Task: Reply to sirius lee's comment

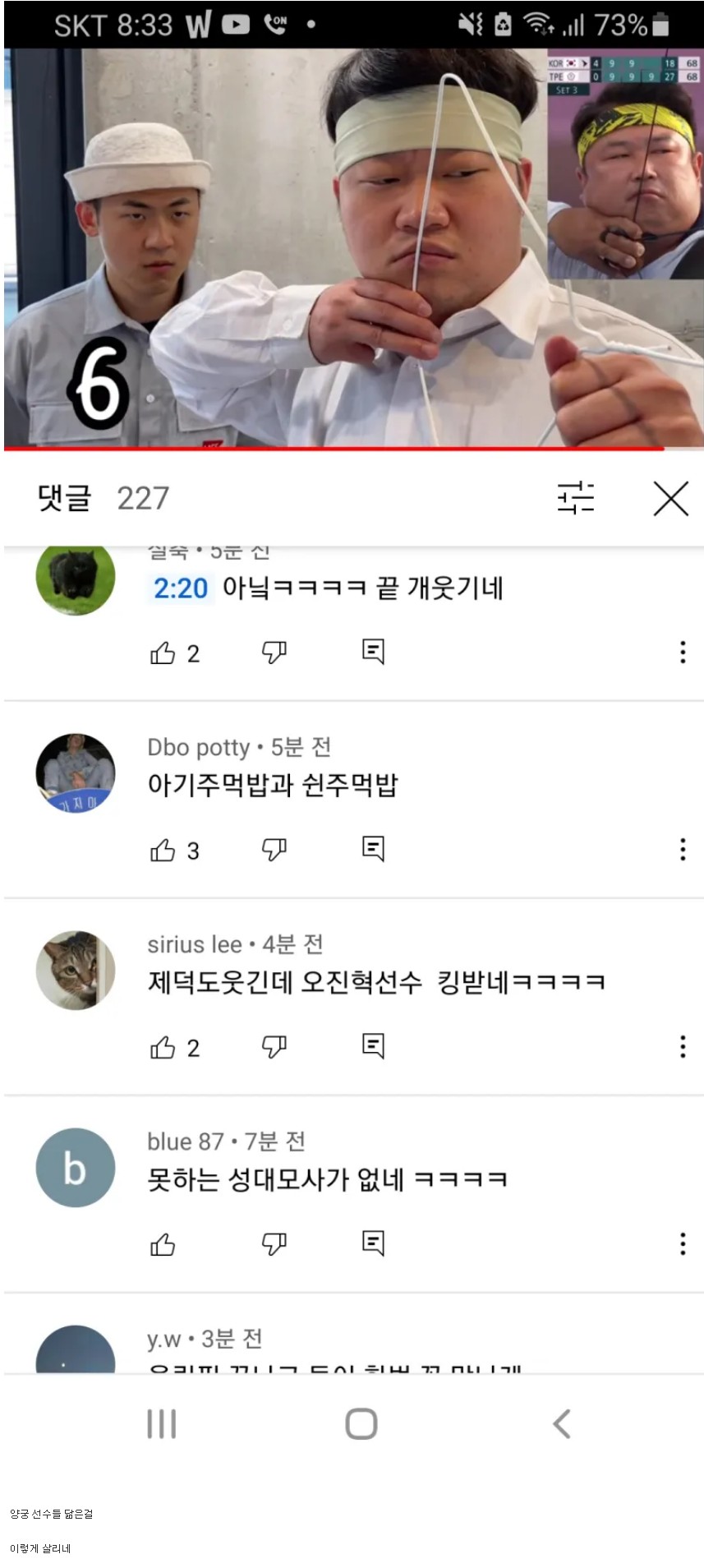Action: pos(373,1045)
